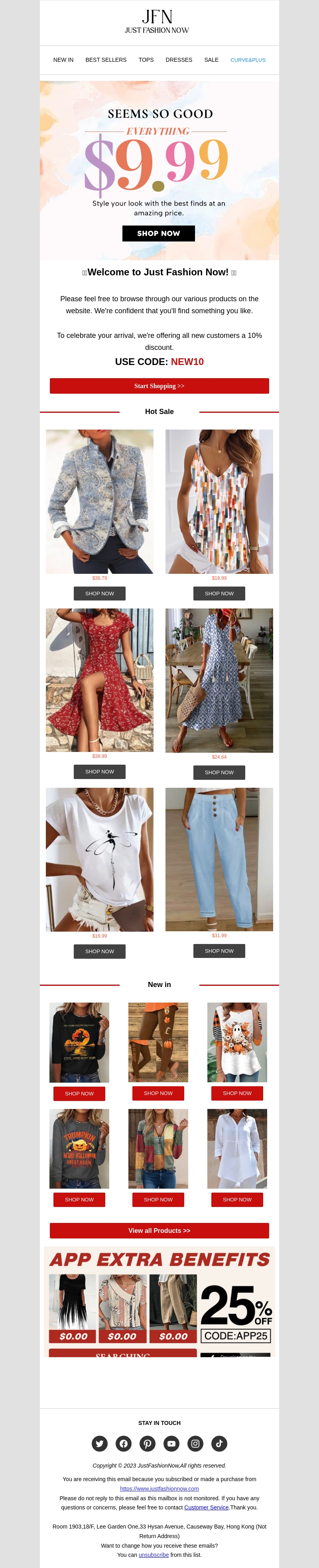
Task: Open the CURVE&PLUS link
Action: click(x=248, y=60)
